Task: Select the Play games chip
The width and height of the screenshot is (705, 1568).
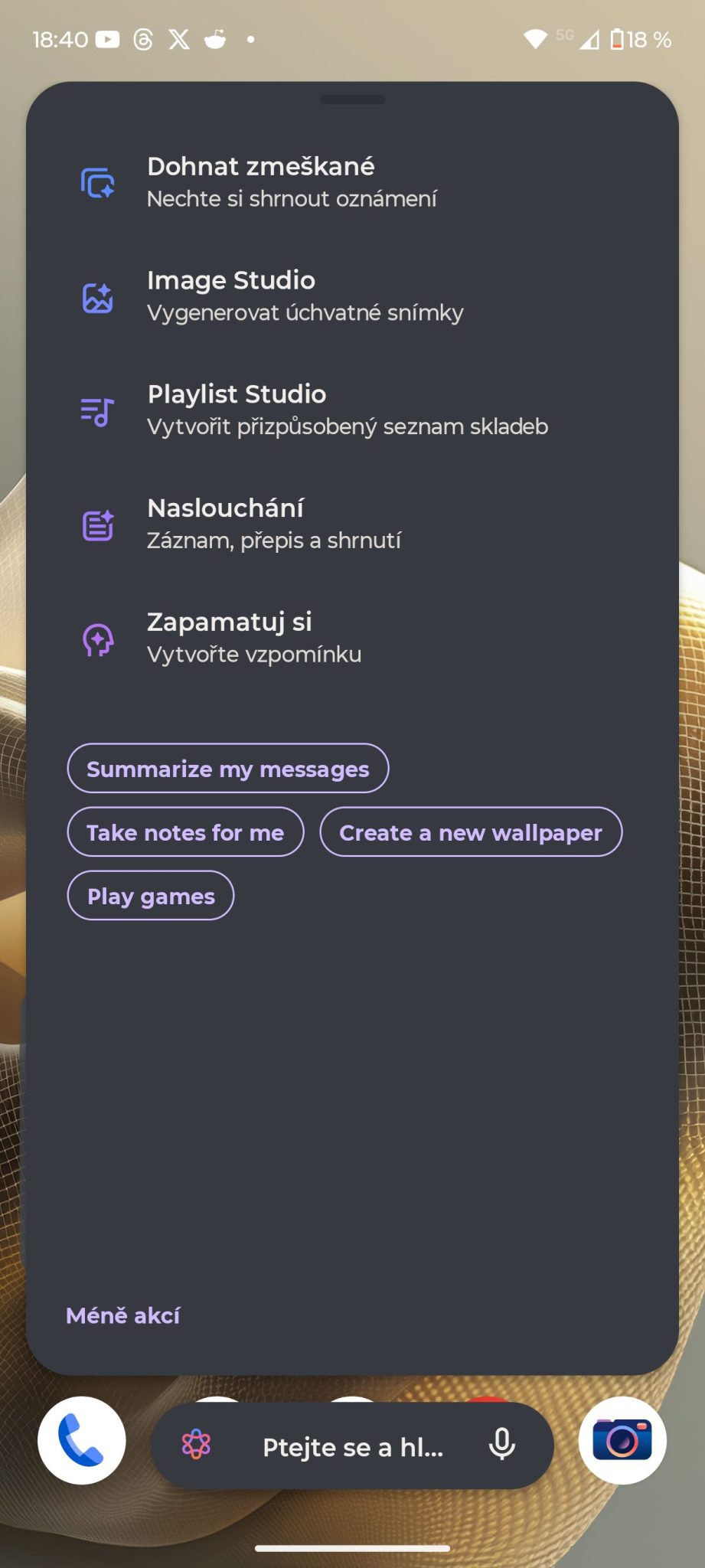Action: click(x=151, y=896)
